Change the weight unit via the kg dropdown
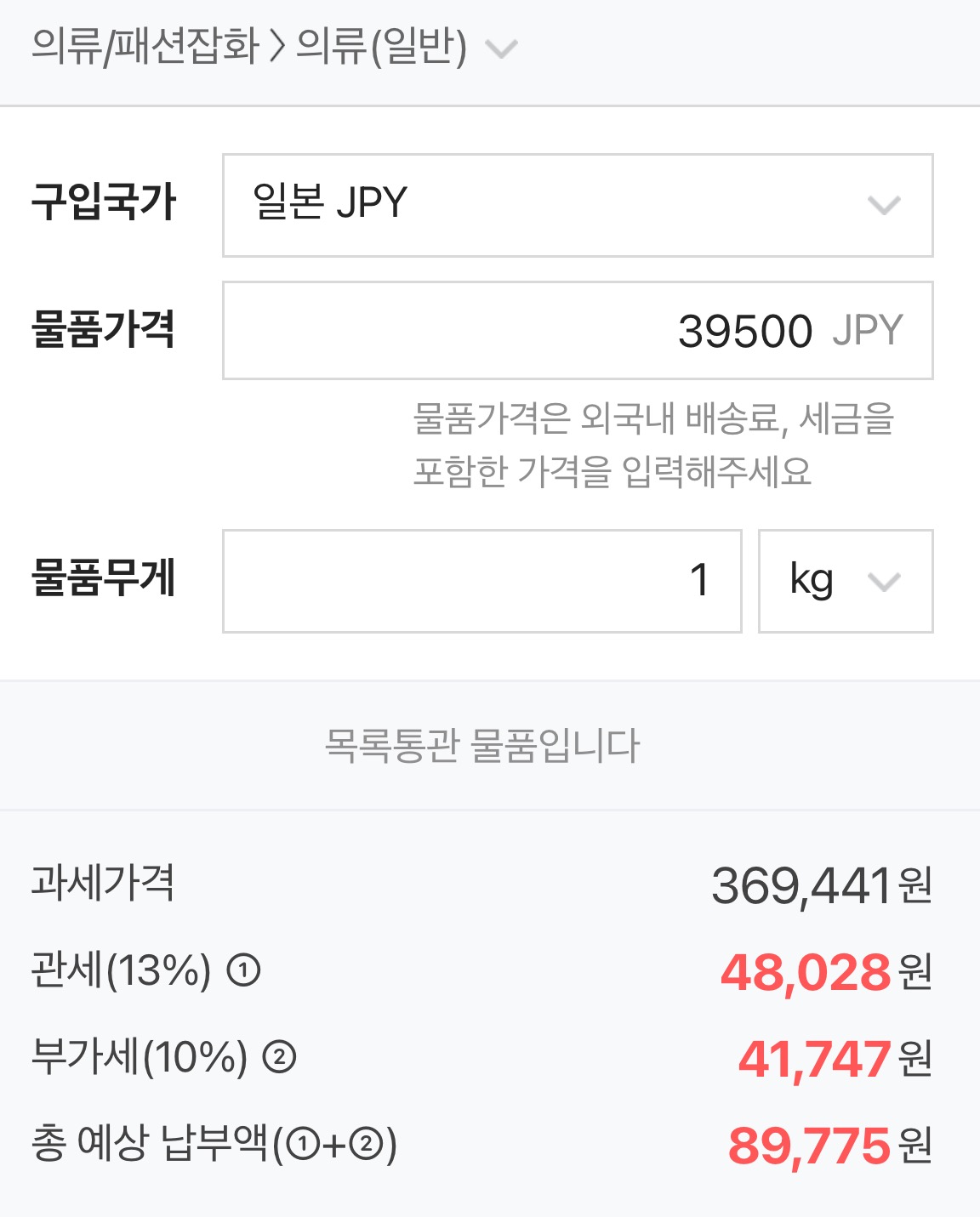Viewport: 980px width, 1217px height. [842, 581]
